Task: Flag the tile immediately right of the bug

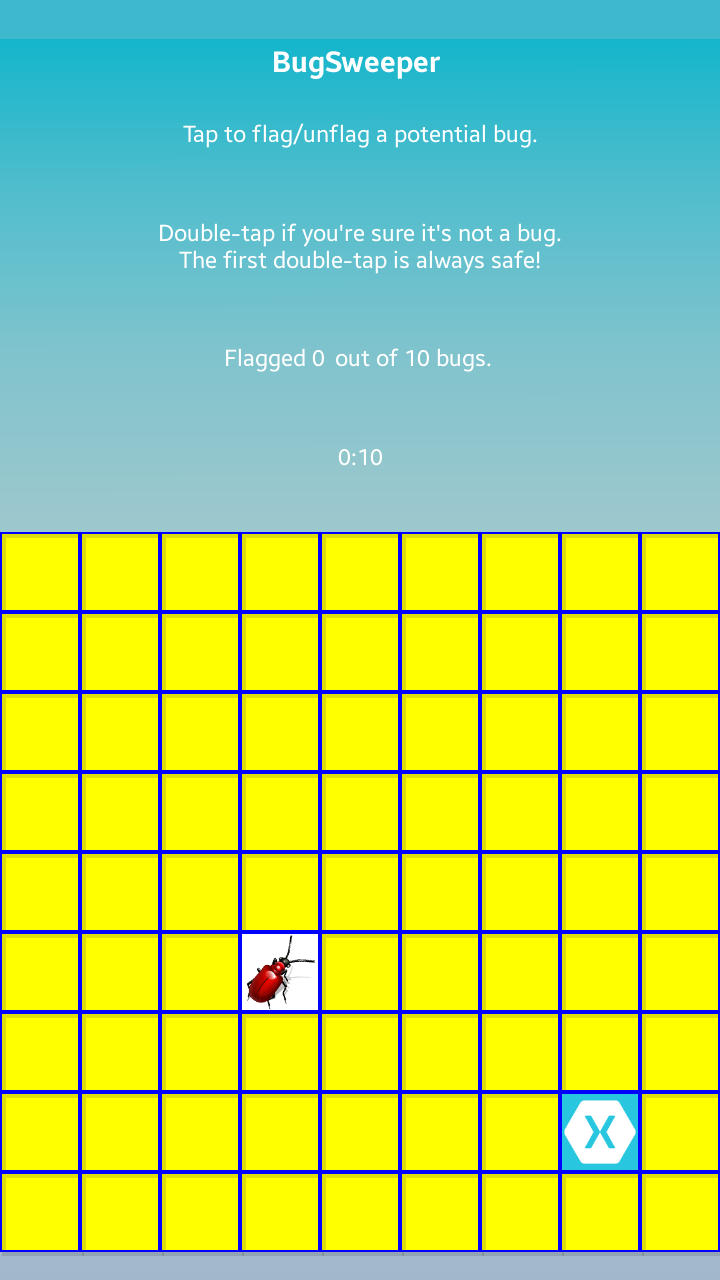Action: coord(360,971)
